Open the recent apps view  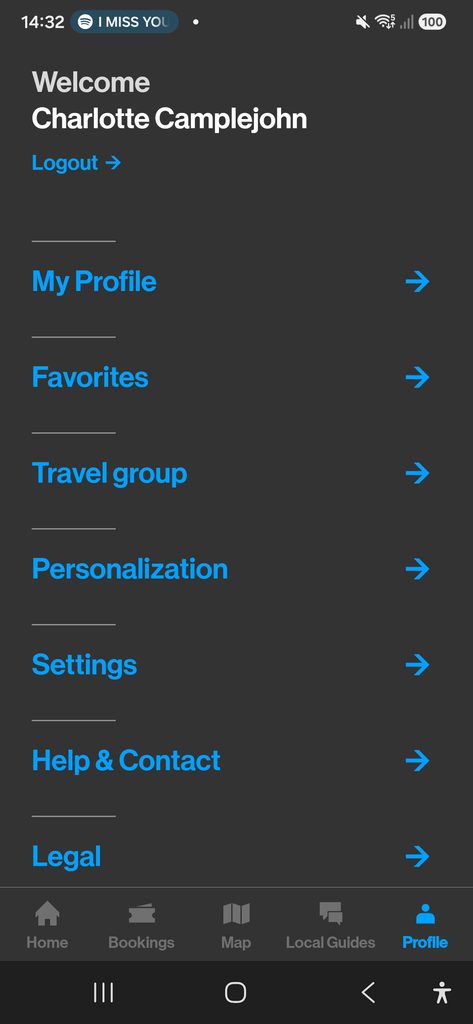click(103, 993)
